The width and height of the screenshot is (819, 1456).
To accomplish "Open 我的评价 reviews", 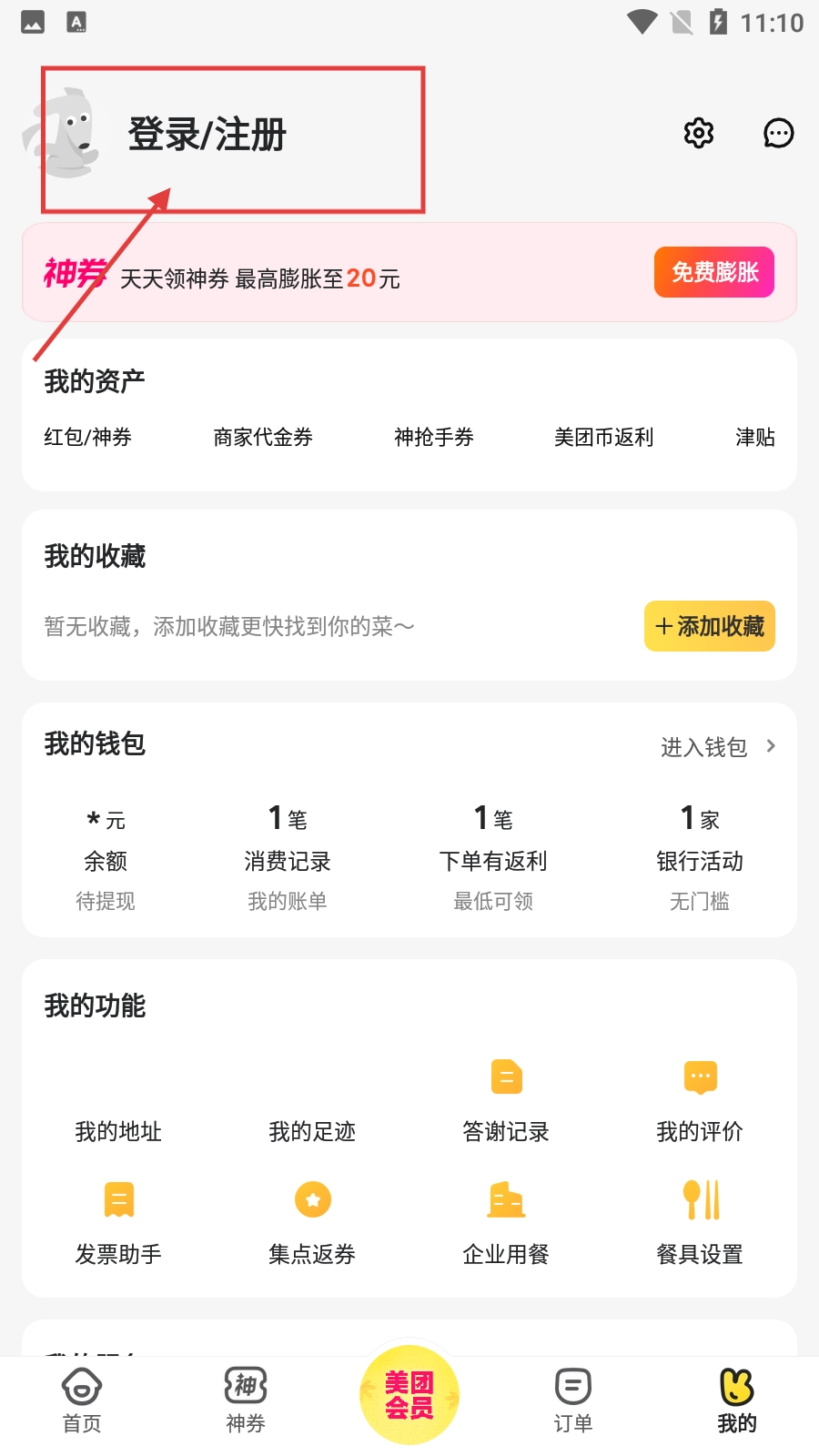I will point(700,1101).
